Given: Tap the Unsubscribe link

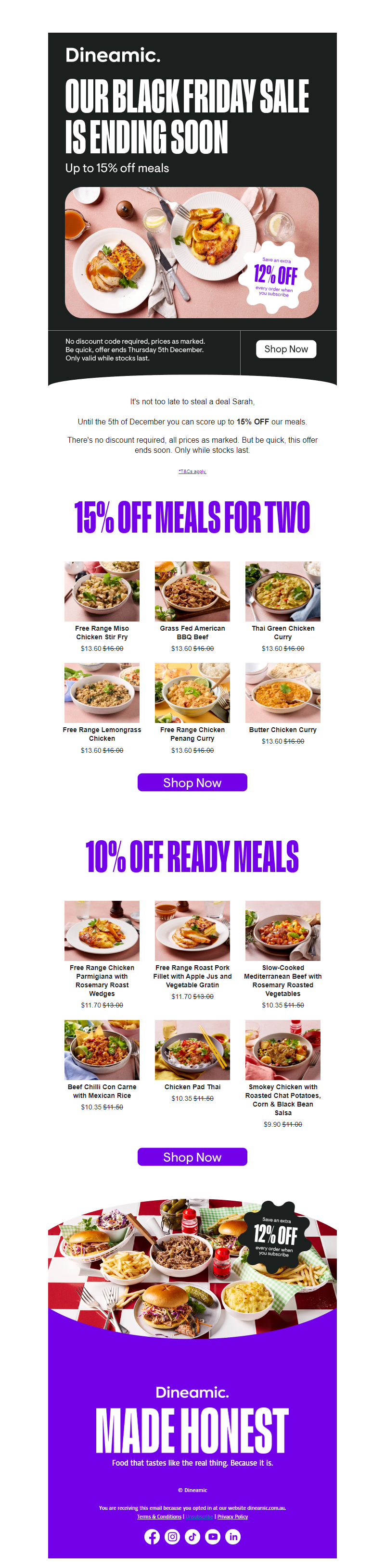Looking at the screenshot, I should click(x=199, y=1516).
